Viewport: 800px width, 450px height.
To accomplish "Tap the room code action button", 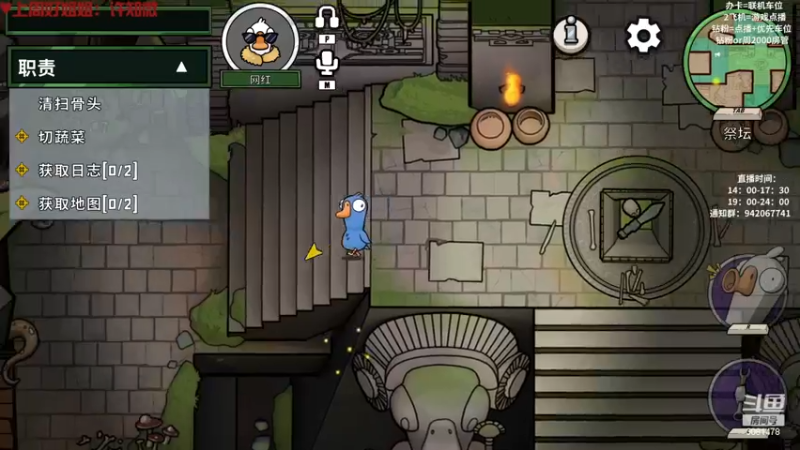I will tap(748, 399).
